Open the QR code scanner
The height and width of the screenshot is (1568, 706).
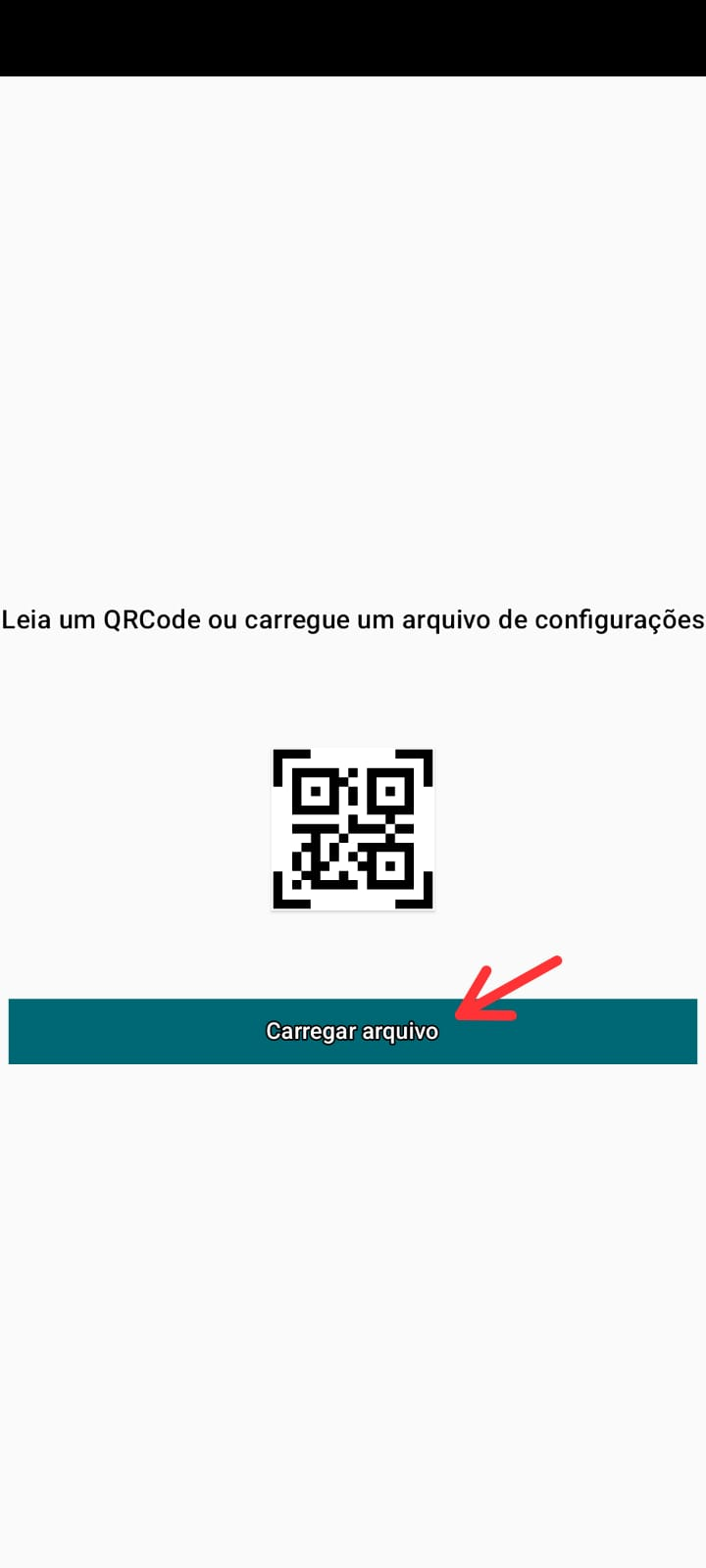coord(352,829)
